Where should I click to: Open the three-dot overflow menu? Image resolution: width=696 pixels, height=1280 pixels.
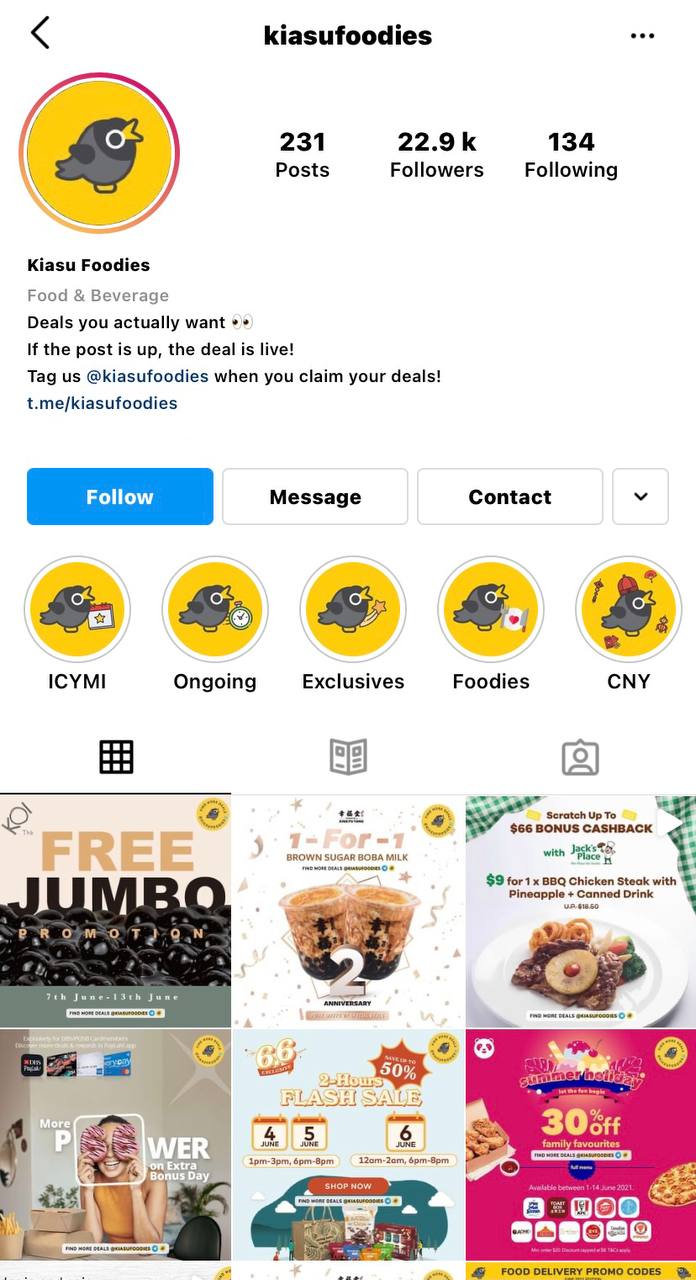pos(642,36)
